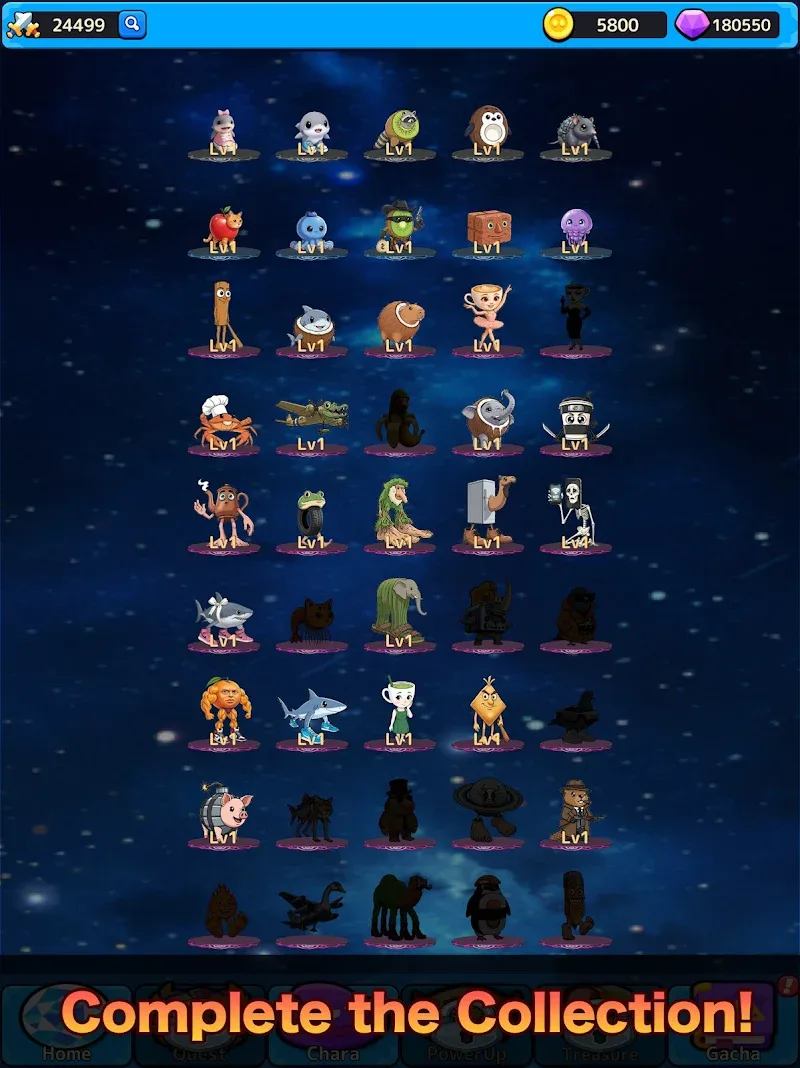
Task: Select the apple cat character
Action: pyautogui.click(x=224, y=229)
